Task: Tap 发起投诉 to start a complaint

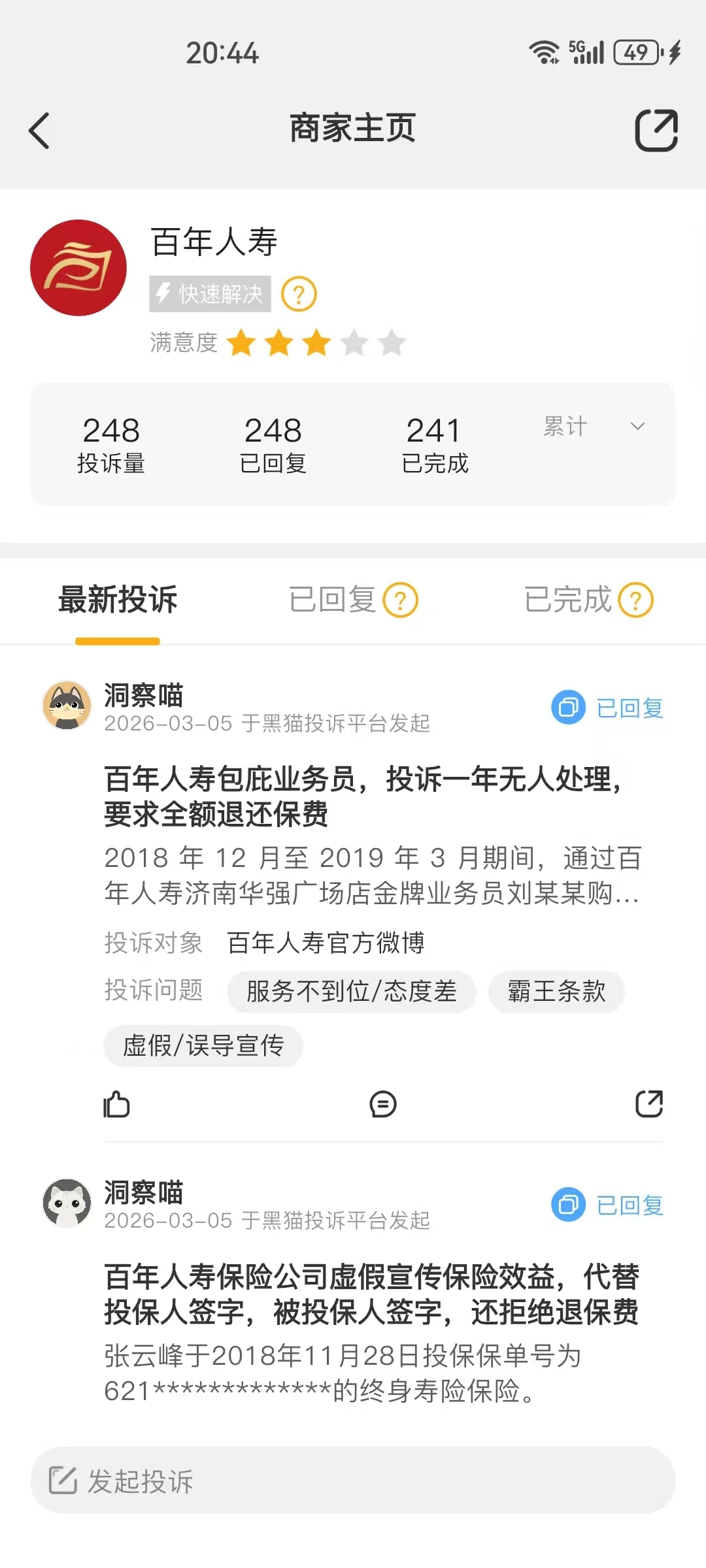Action: 353,1480
